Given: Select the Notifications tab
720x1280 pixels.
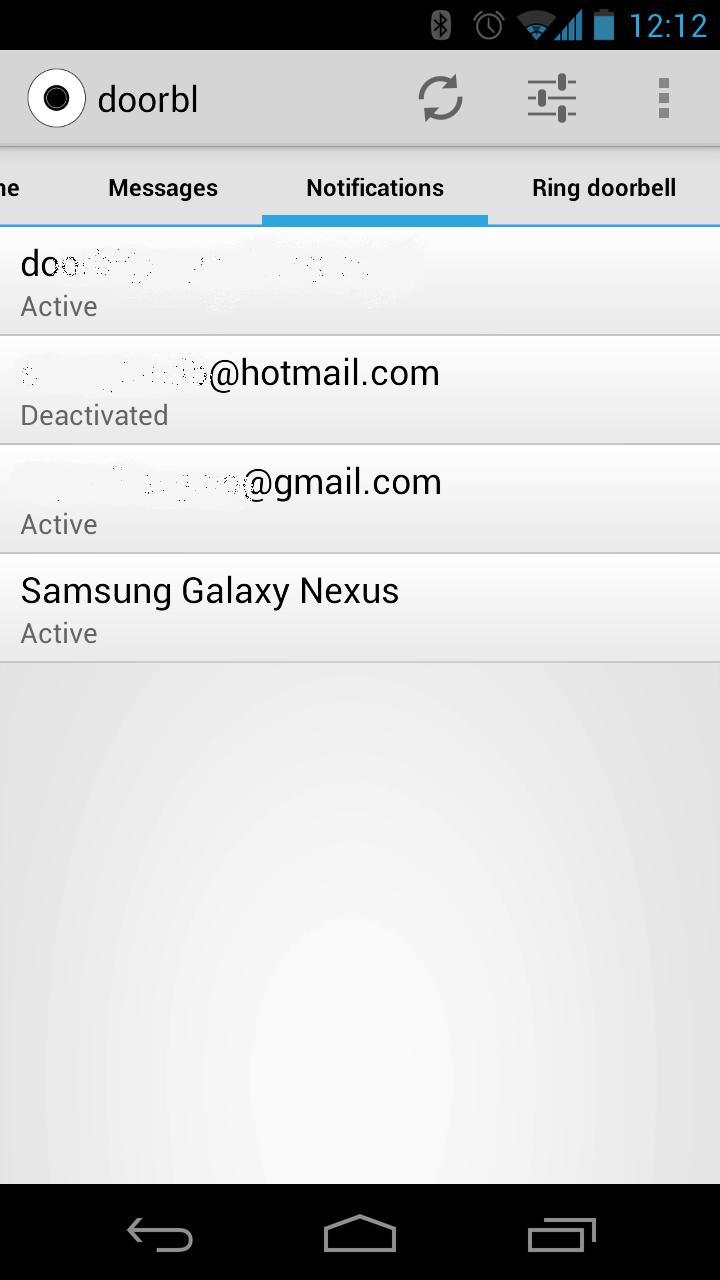Looking at the screenshot, I should tap(375, 188).
